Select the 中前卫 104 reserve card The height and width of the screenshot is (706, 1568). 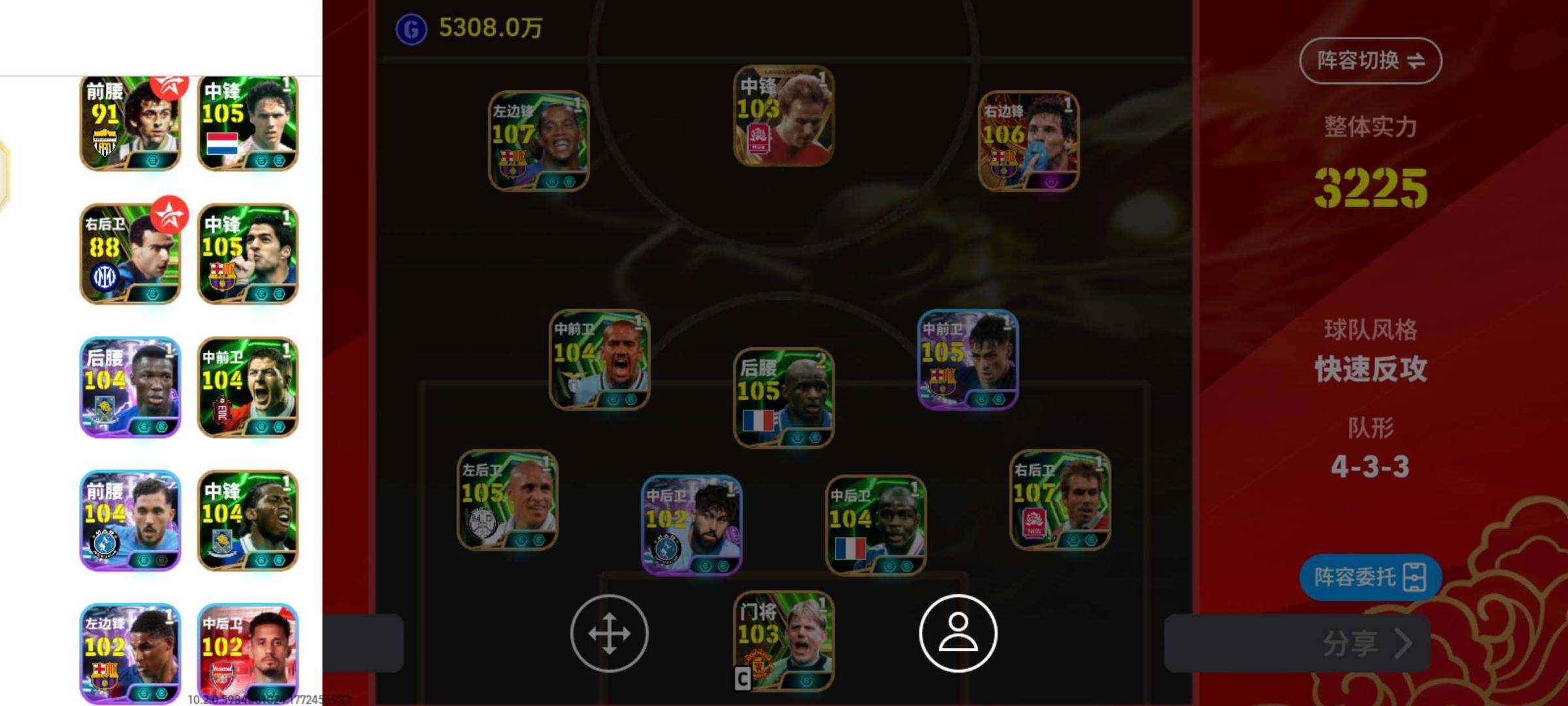tap(248, 387)
